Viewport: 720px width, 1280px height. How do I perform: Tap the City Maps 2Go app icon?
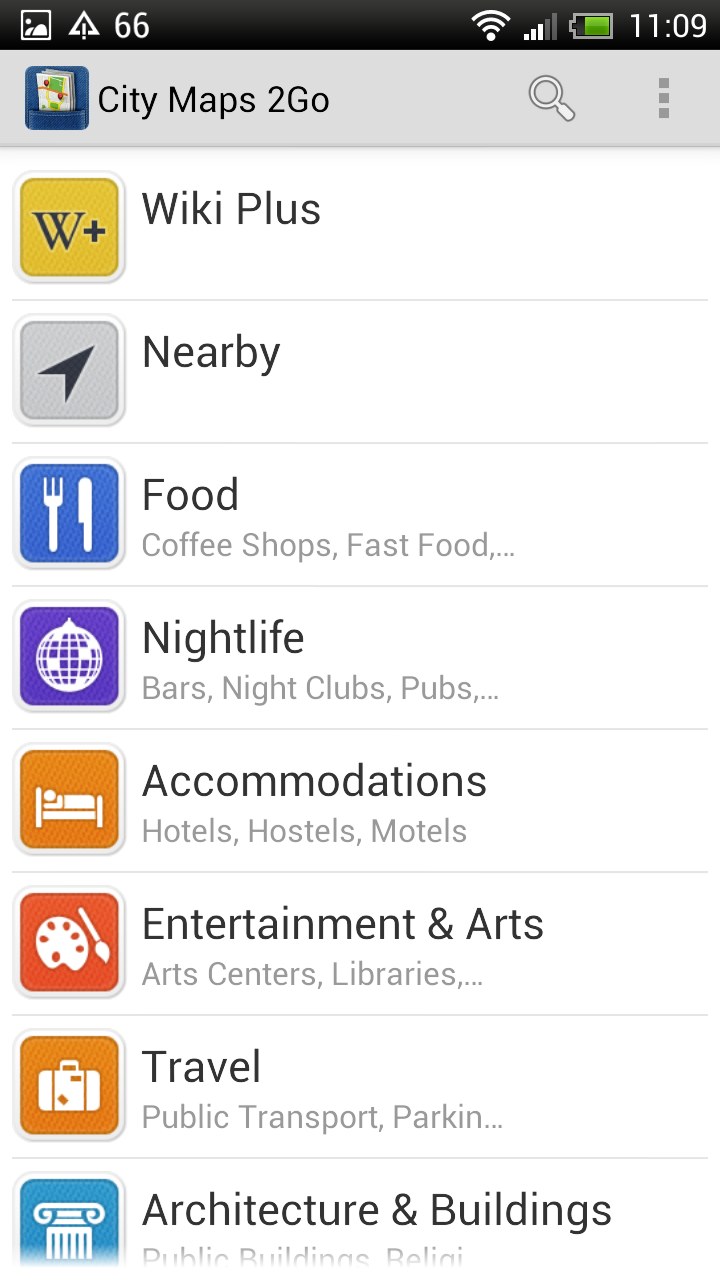pyautogui.click(x=56, y=99)
